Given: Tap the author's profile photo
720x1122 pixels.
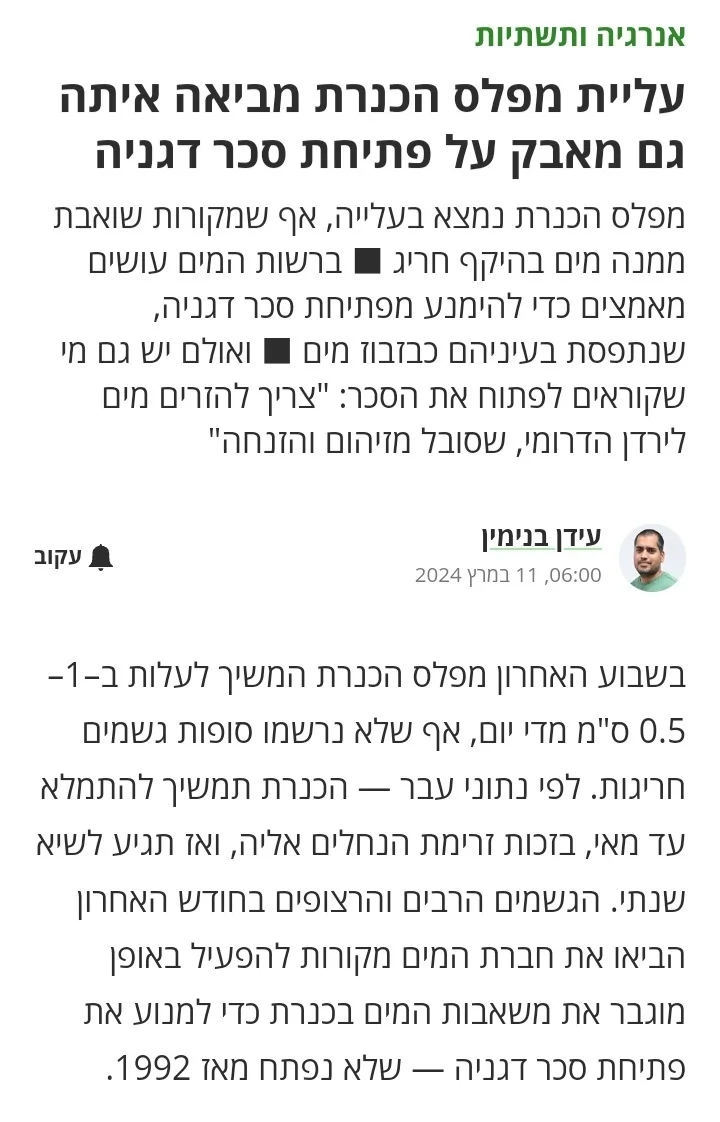Looking at the screenshot, I should tap(652, 558).
